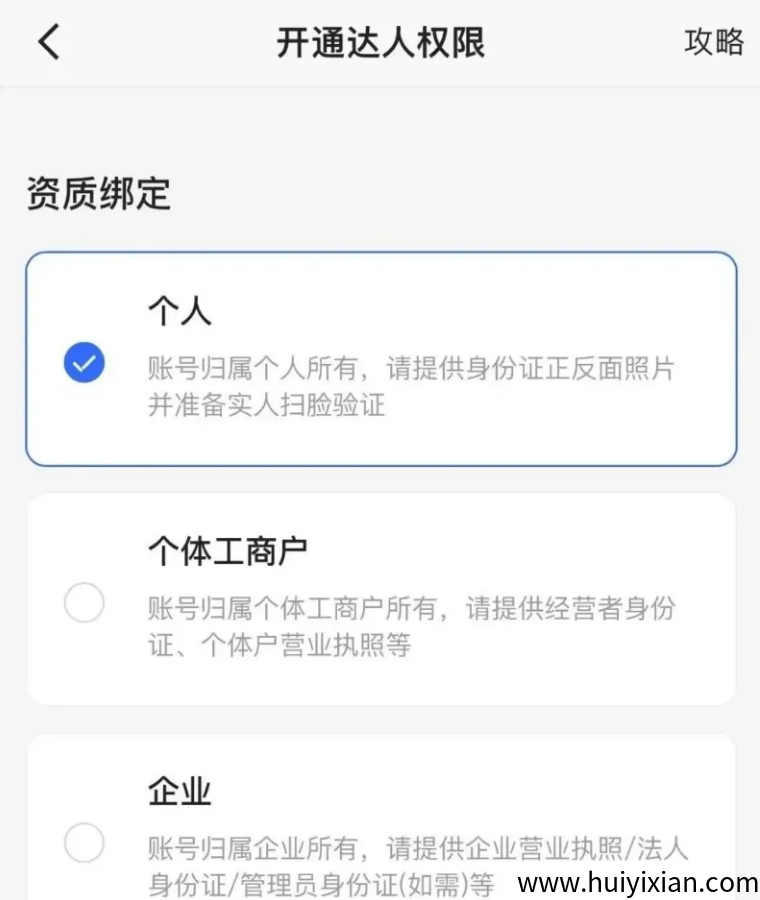Select the 个人 (Personal) radio button

[84, 363]
